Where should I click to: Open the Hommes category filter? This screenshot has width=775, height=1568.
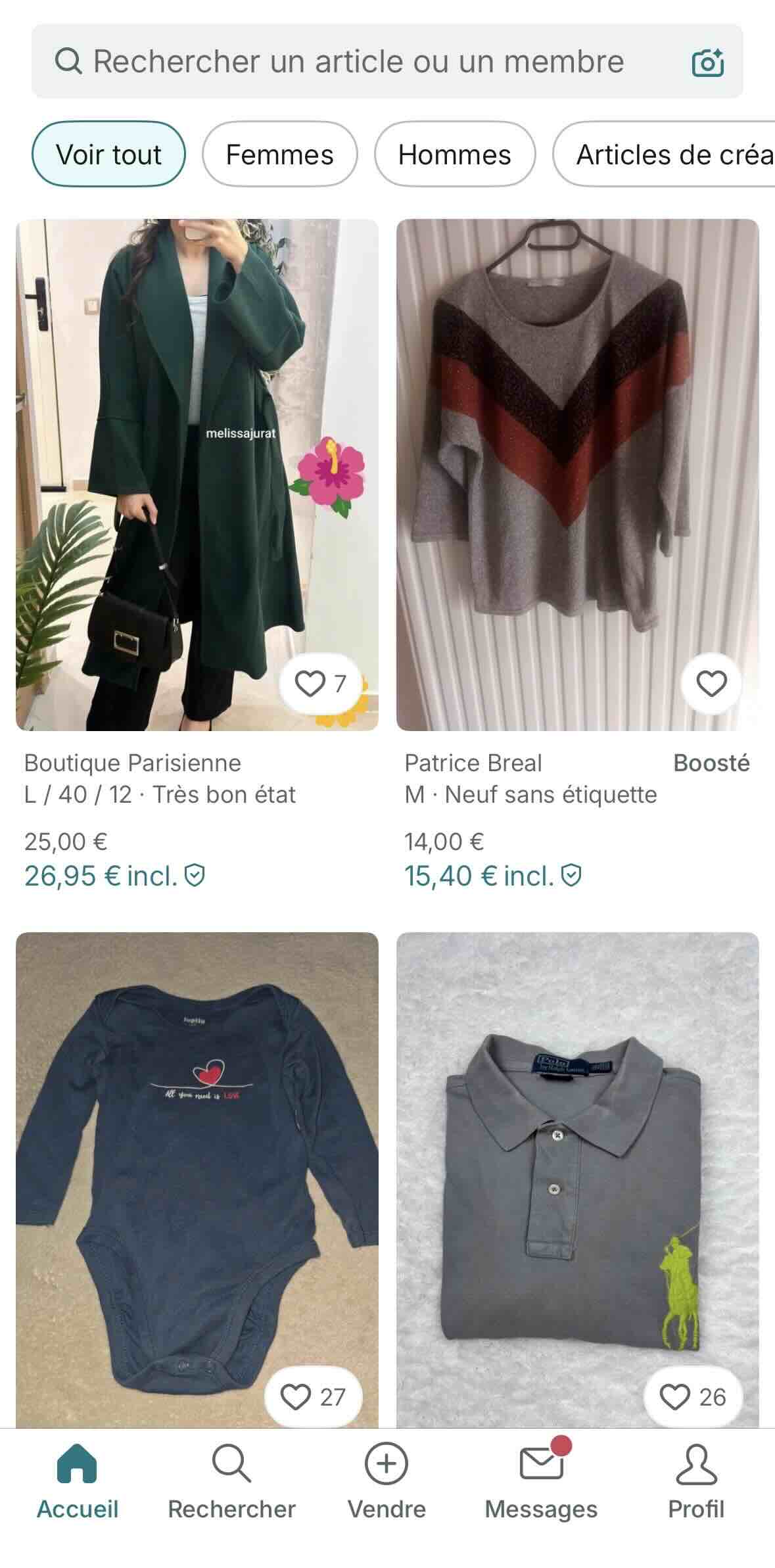456,155
